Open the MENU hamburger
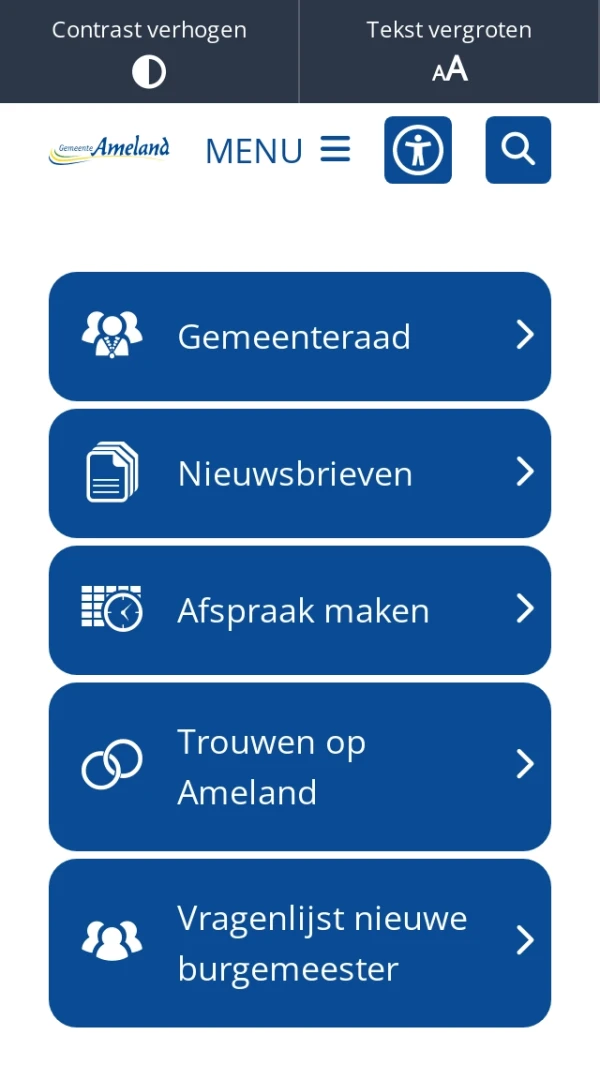 tap(277, 150)
